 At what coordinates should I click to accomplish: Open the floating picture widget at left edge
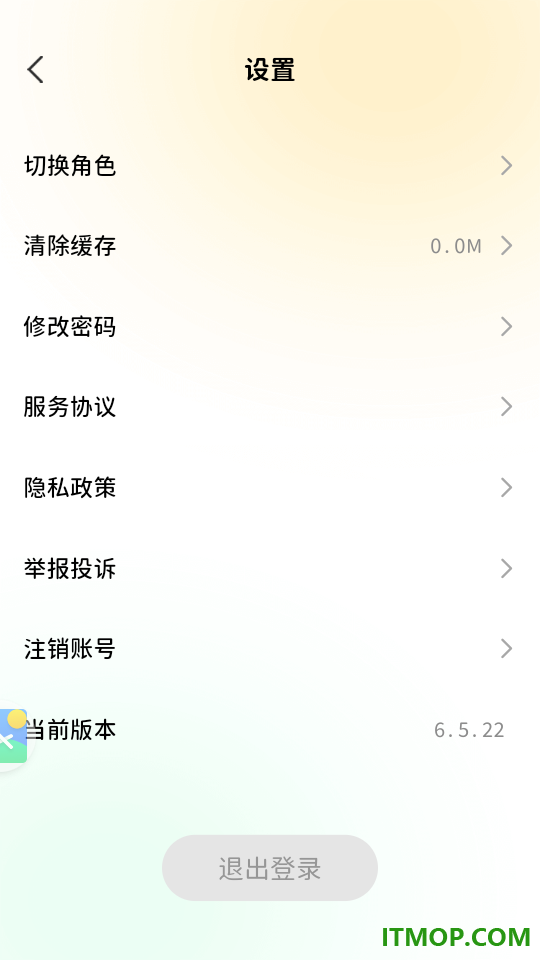click(13, 736)
